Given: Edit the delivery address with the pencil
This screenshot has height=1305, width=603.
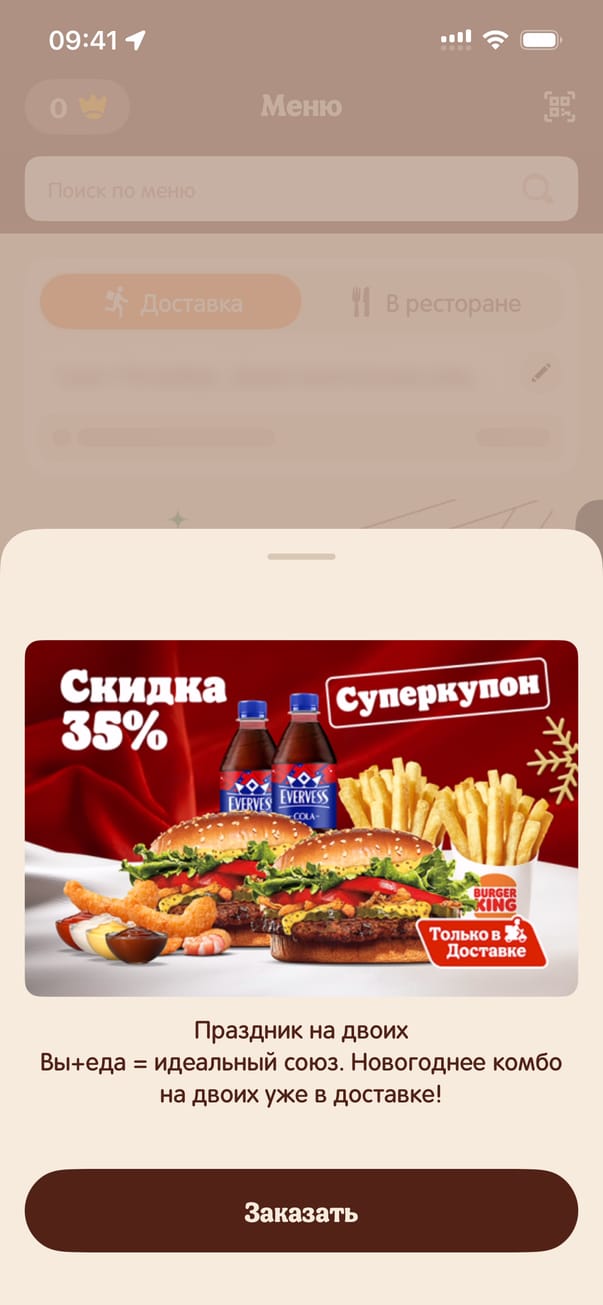Looking at the screenshot, I should click(x=541, y=373).
